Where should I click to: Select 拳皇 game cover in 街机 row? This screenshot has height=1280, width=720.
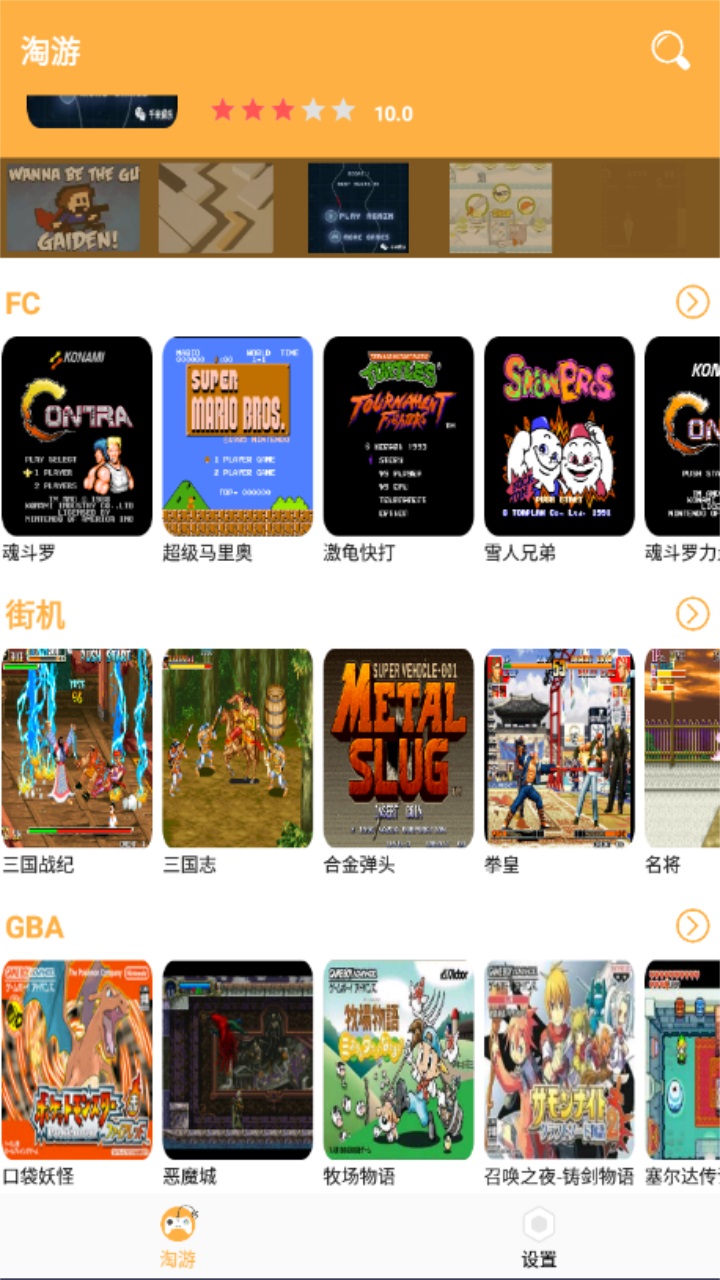560,750
